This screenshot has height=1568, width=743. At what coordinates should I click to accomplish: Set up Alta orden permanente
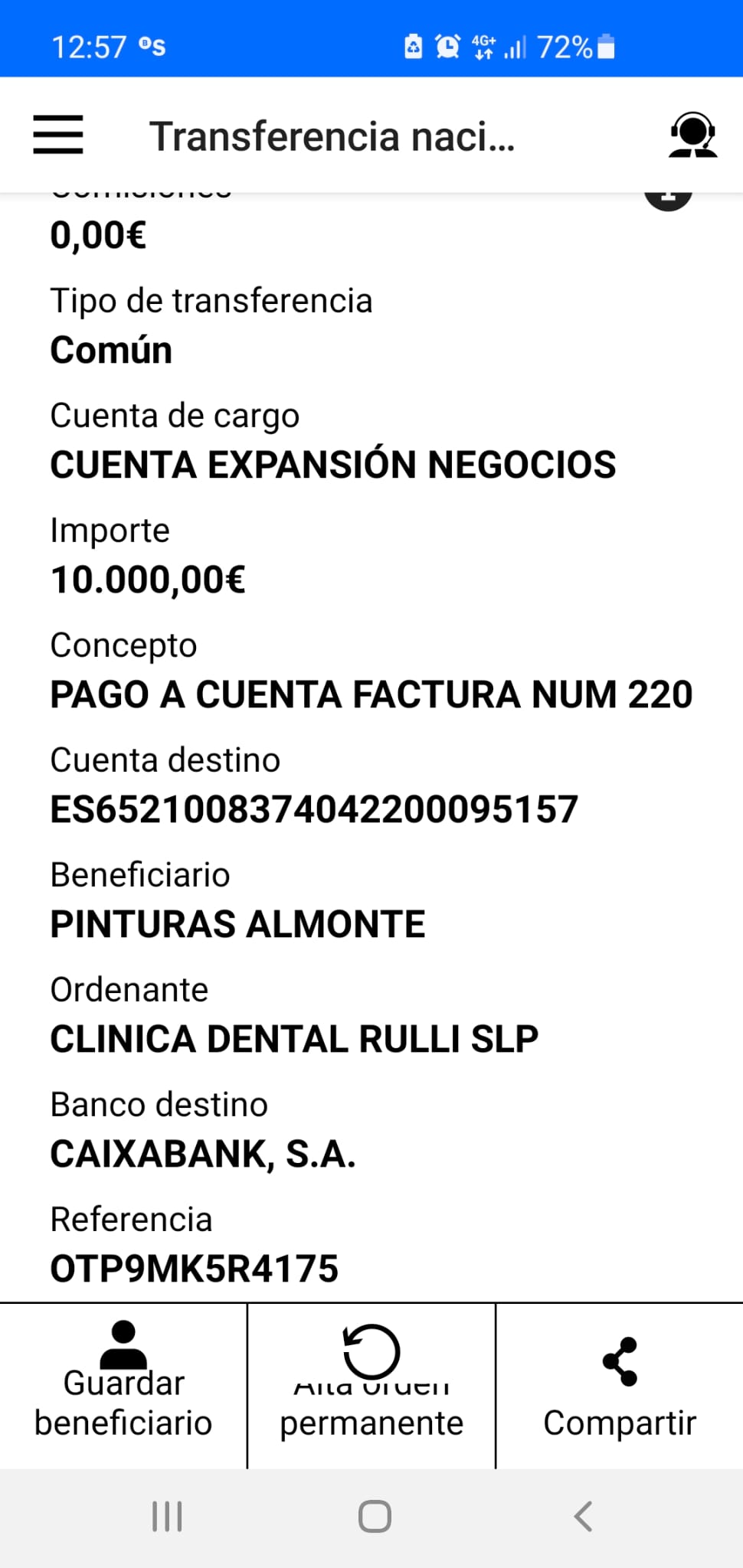pyautogui.click(x=371, y=1386)
